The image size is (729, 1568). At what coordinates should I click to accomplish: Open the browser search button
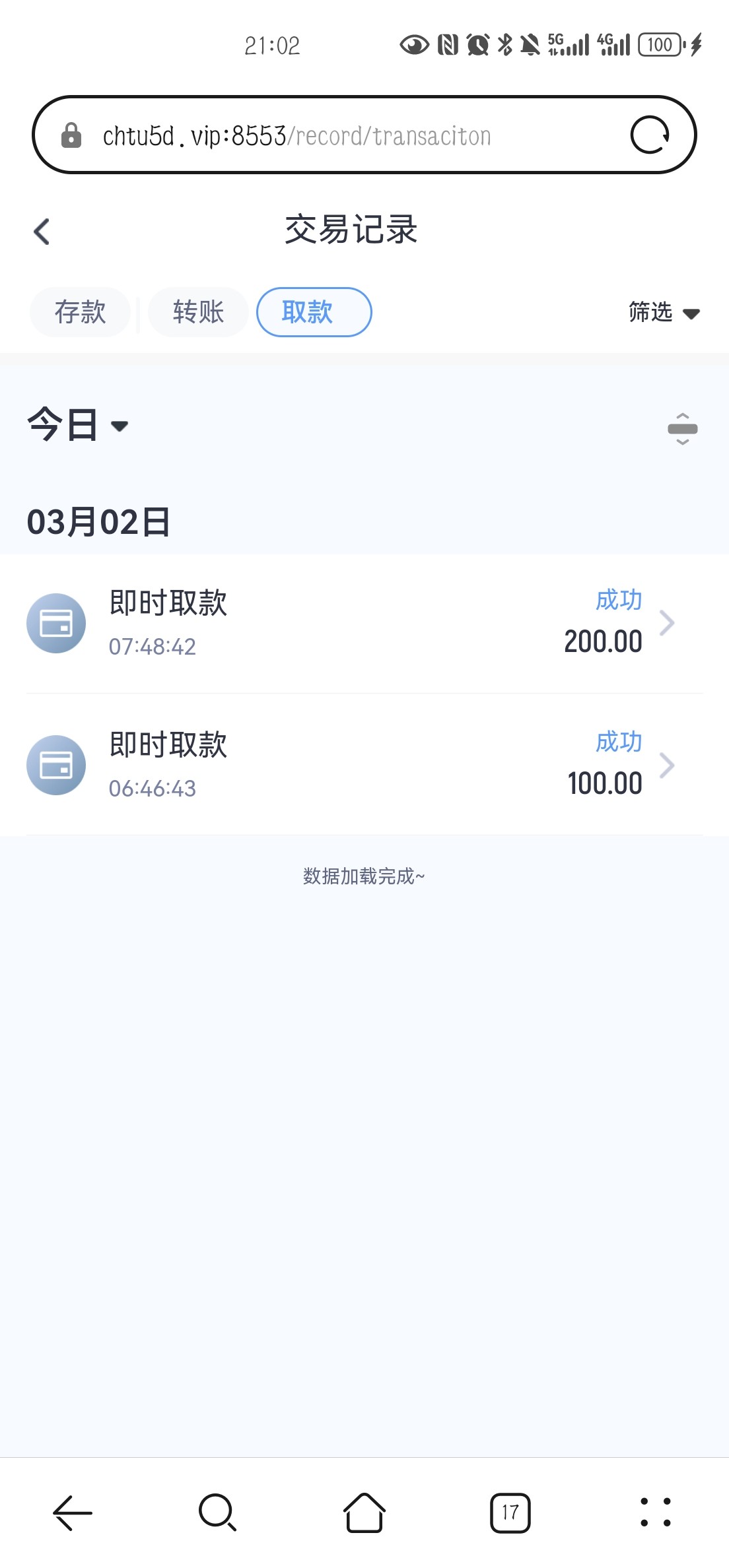click(217, 1513)
